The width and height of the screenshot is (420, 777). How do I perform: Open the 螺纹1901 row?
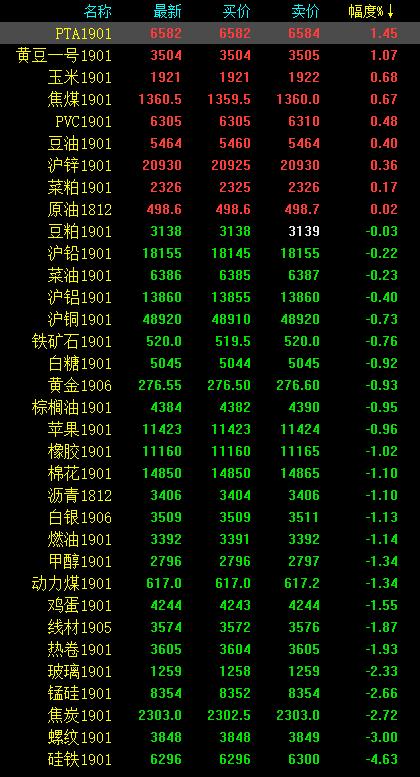(210, 737)
